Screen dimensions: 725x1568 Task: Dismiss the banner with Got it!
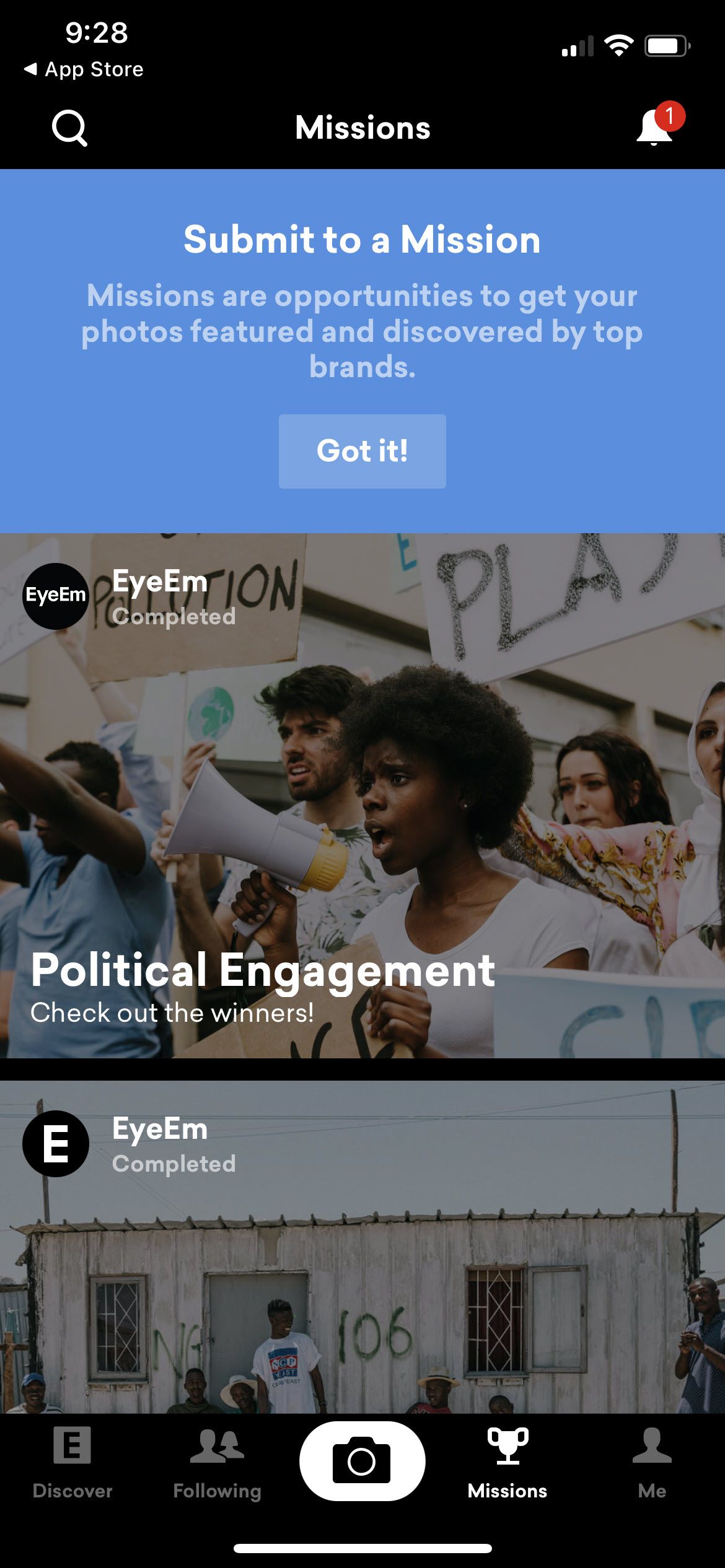362,451
